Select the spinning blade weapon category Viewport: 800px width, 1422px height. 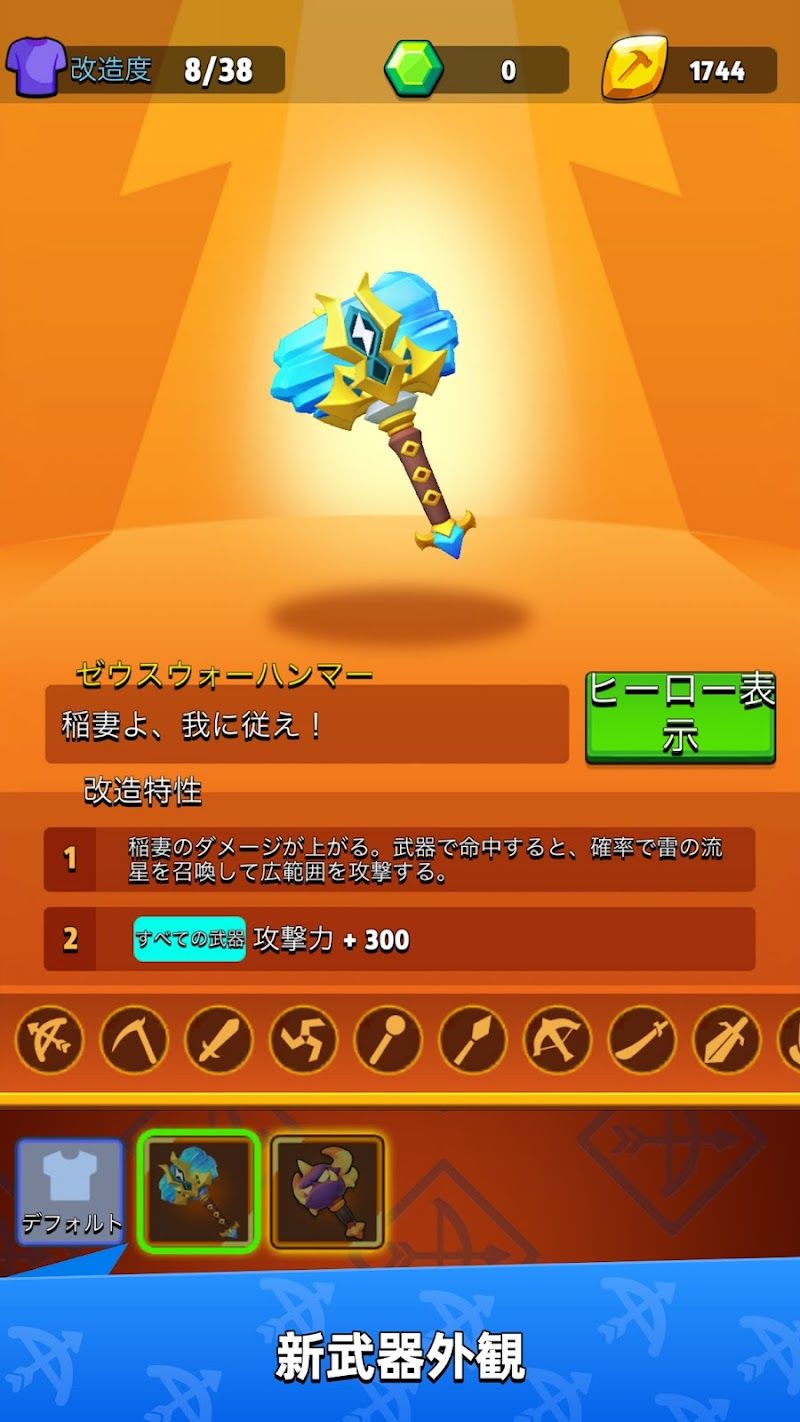pyautogui.click(x=303, y=1040)
